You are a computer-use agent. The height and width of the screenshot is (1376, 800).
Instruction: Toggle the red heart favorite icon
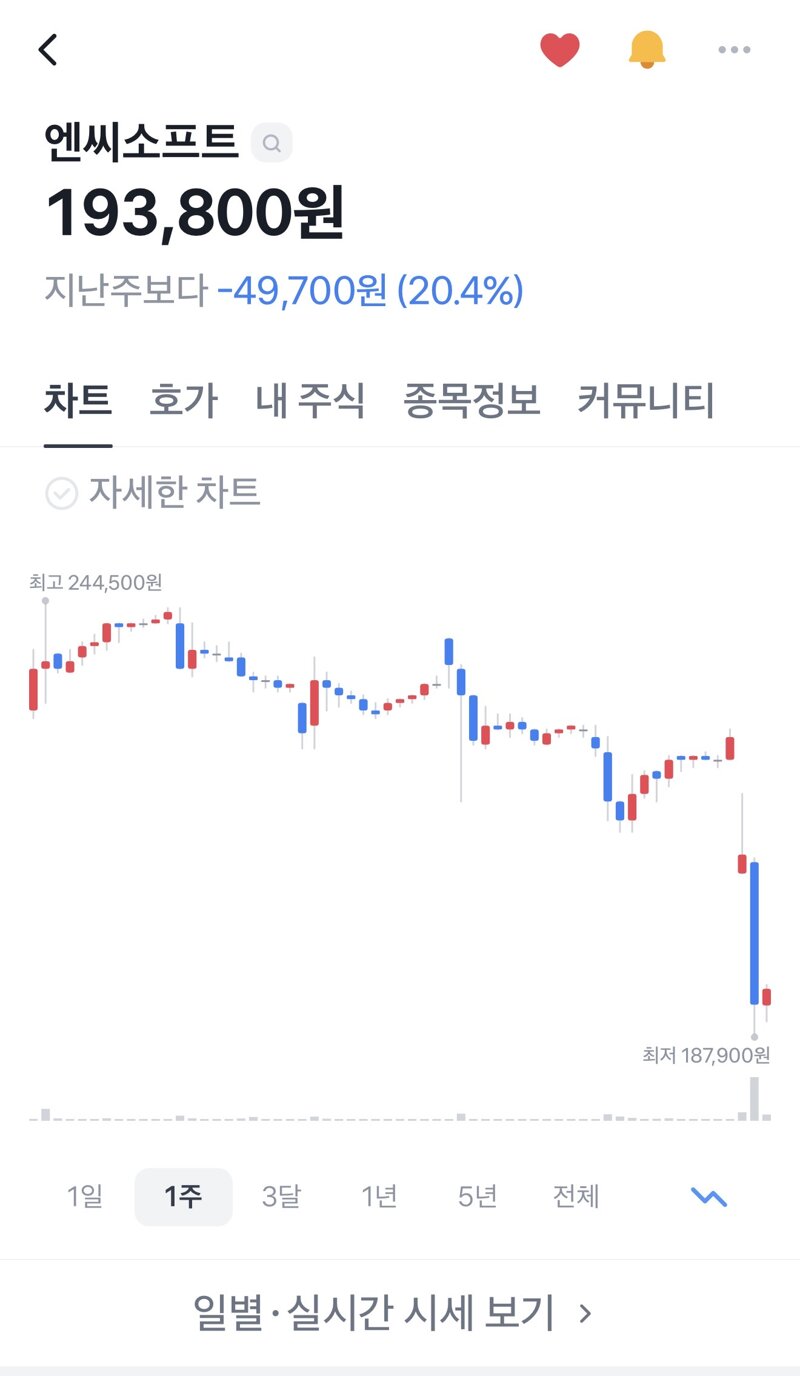pyautogui.click(x=560, y=49)
